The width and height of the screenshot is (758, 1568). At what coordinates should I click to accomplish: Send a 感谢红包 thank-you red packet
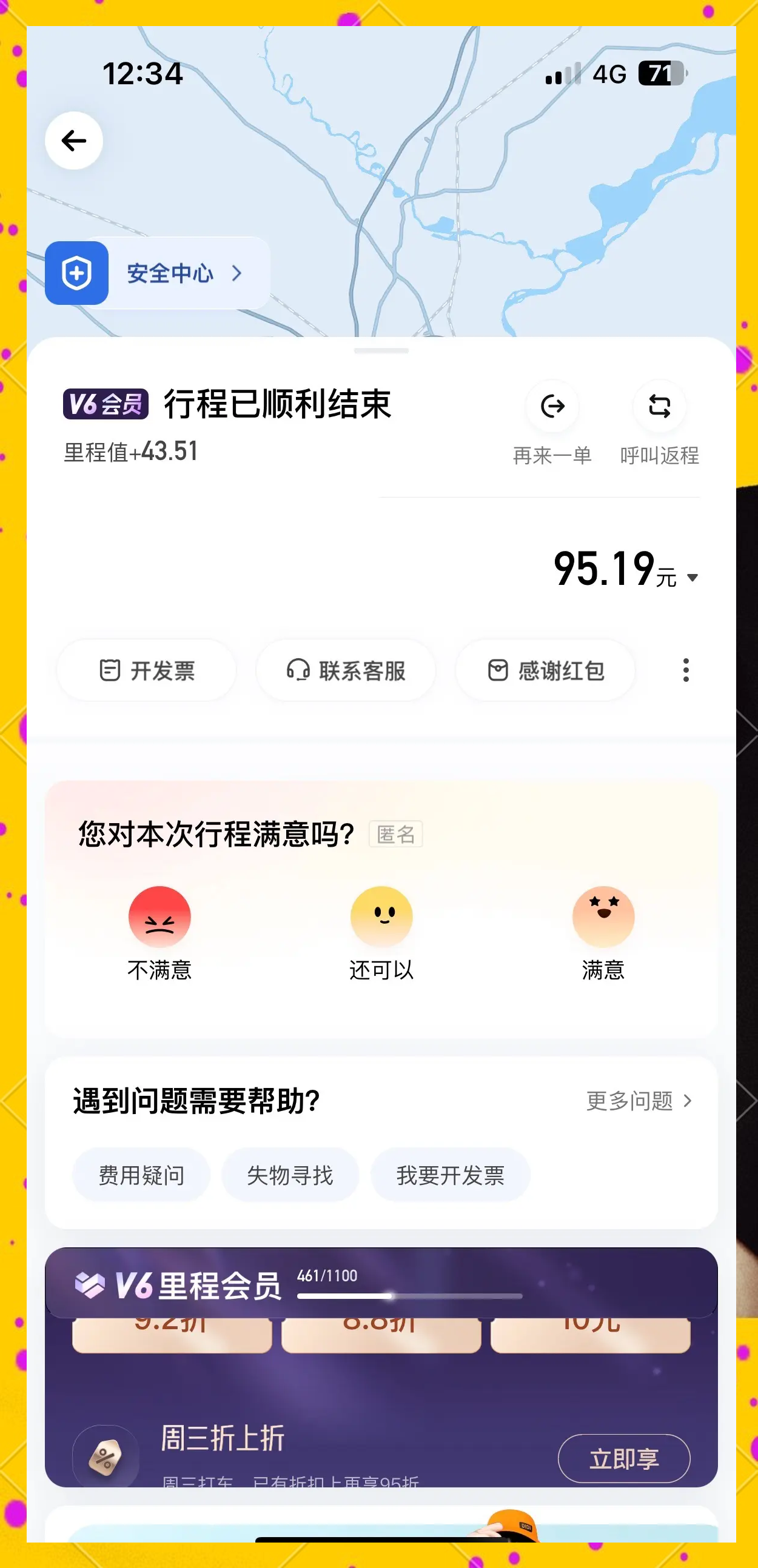pyautogui.click(x=545, y=670)
